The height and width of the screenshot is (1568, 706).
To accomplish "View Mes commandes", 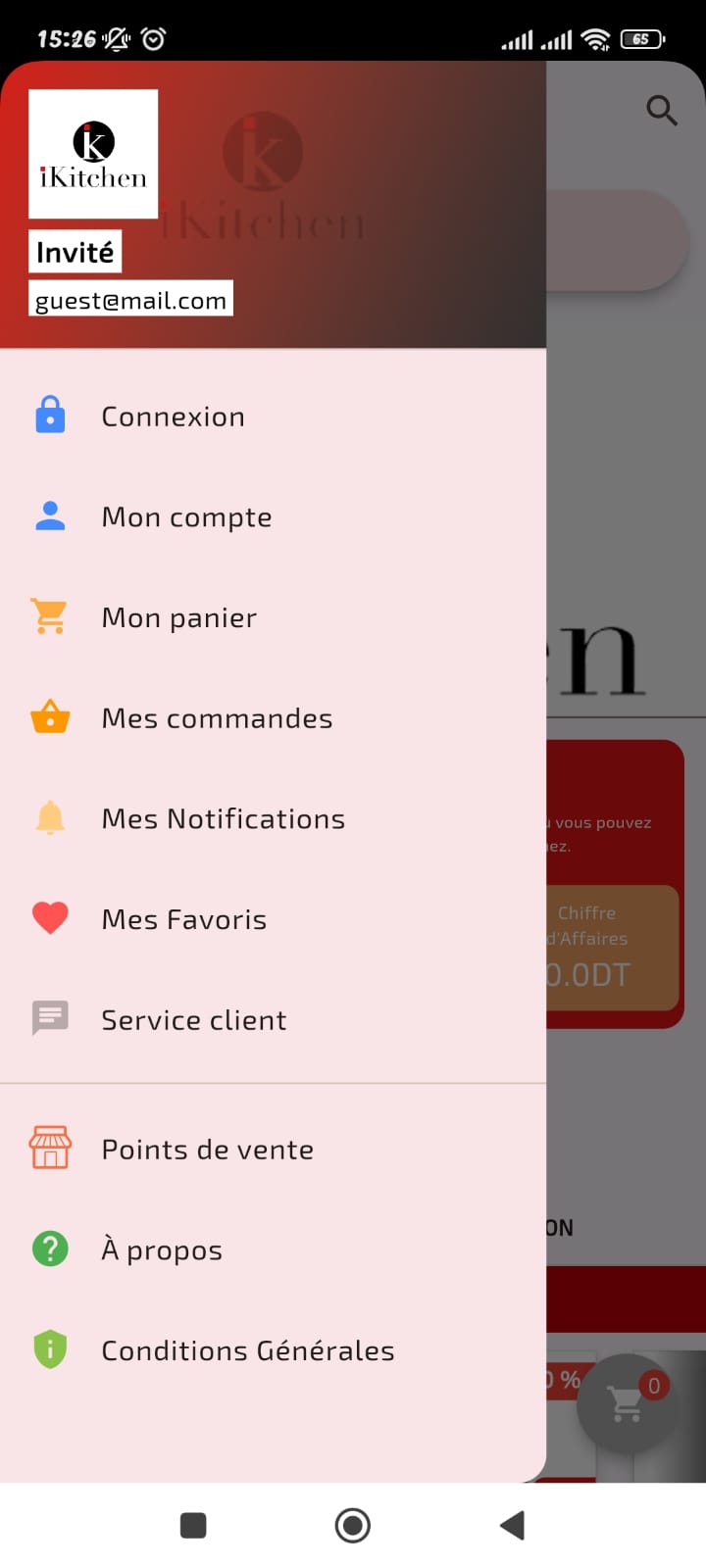I will (x=217, y=718).
